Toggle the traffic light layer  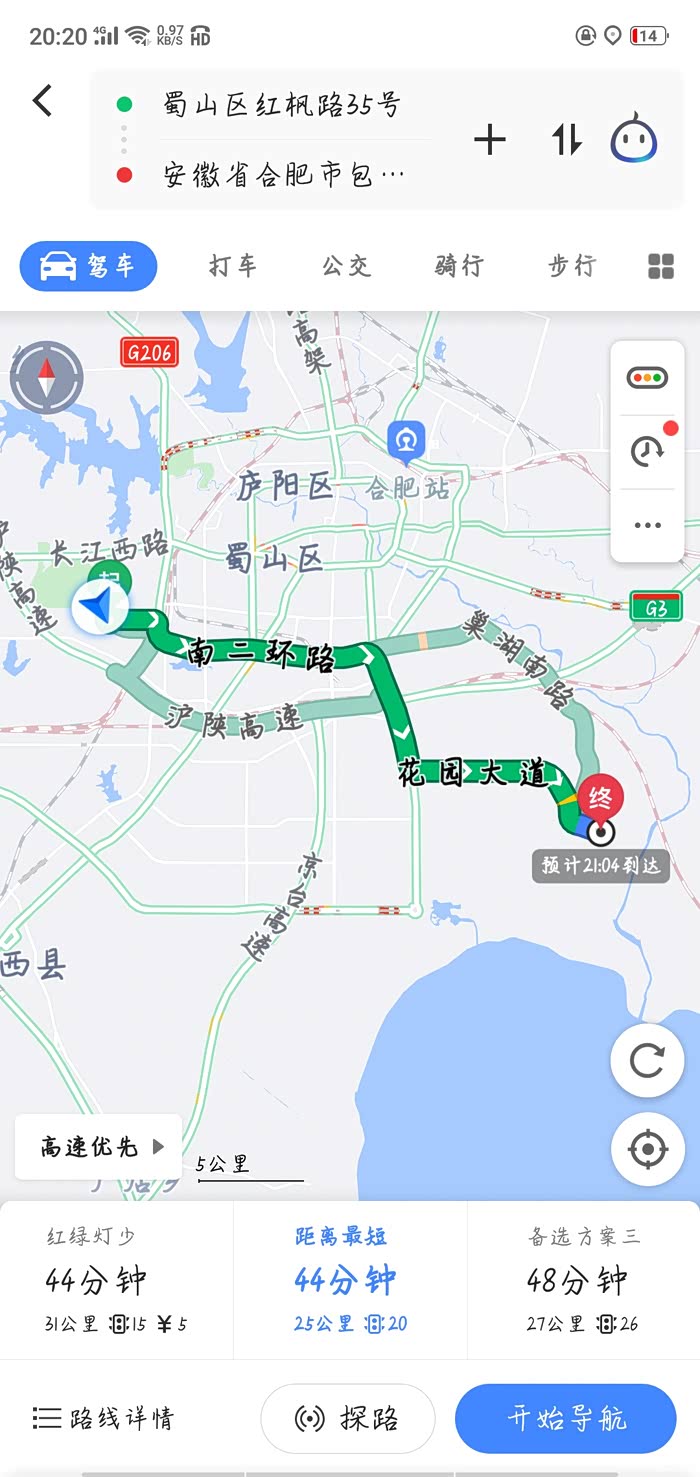click(647, 378)
